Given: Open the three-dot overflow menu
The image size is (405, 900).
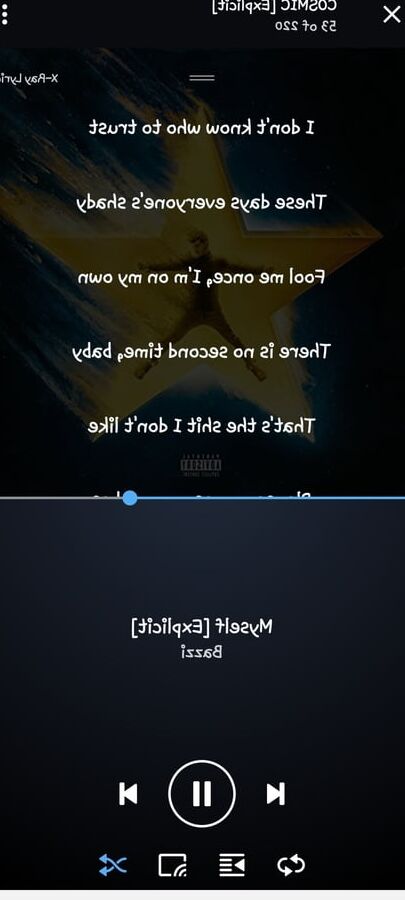Looking at the screenshot, I should click(x=5, y=14).
